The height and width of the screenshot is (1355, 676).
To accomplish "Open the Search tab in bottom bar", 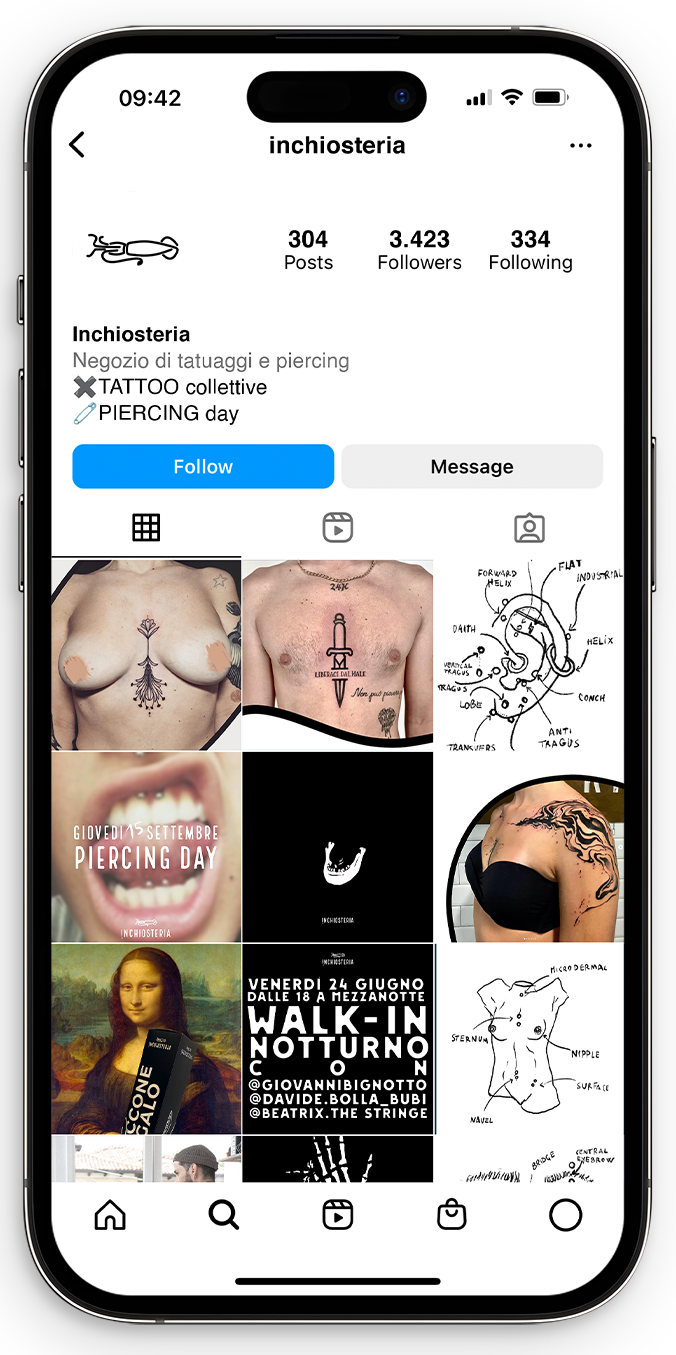I will [223, 1215].
